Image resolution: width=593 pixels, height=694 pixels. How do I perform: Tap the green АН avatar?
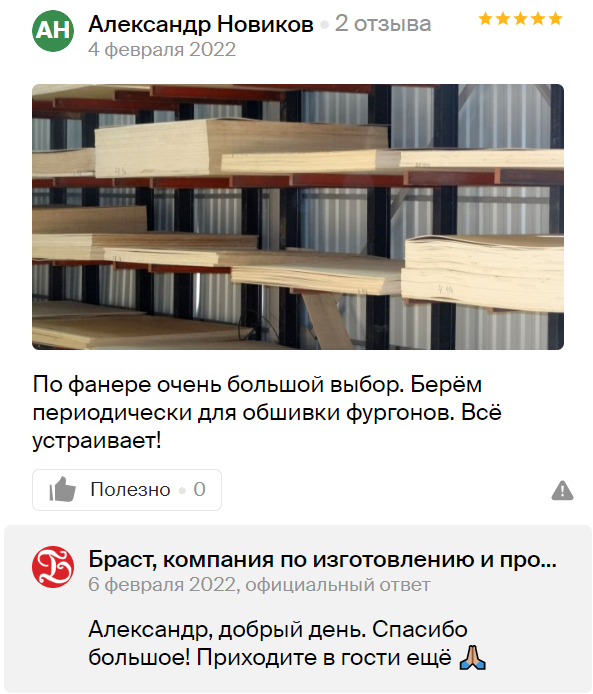pos(53,31)
